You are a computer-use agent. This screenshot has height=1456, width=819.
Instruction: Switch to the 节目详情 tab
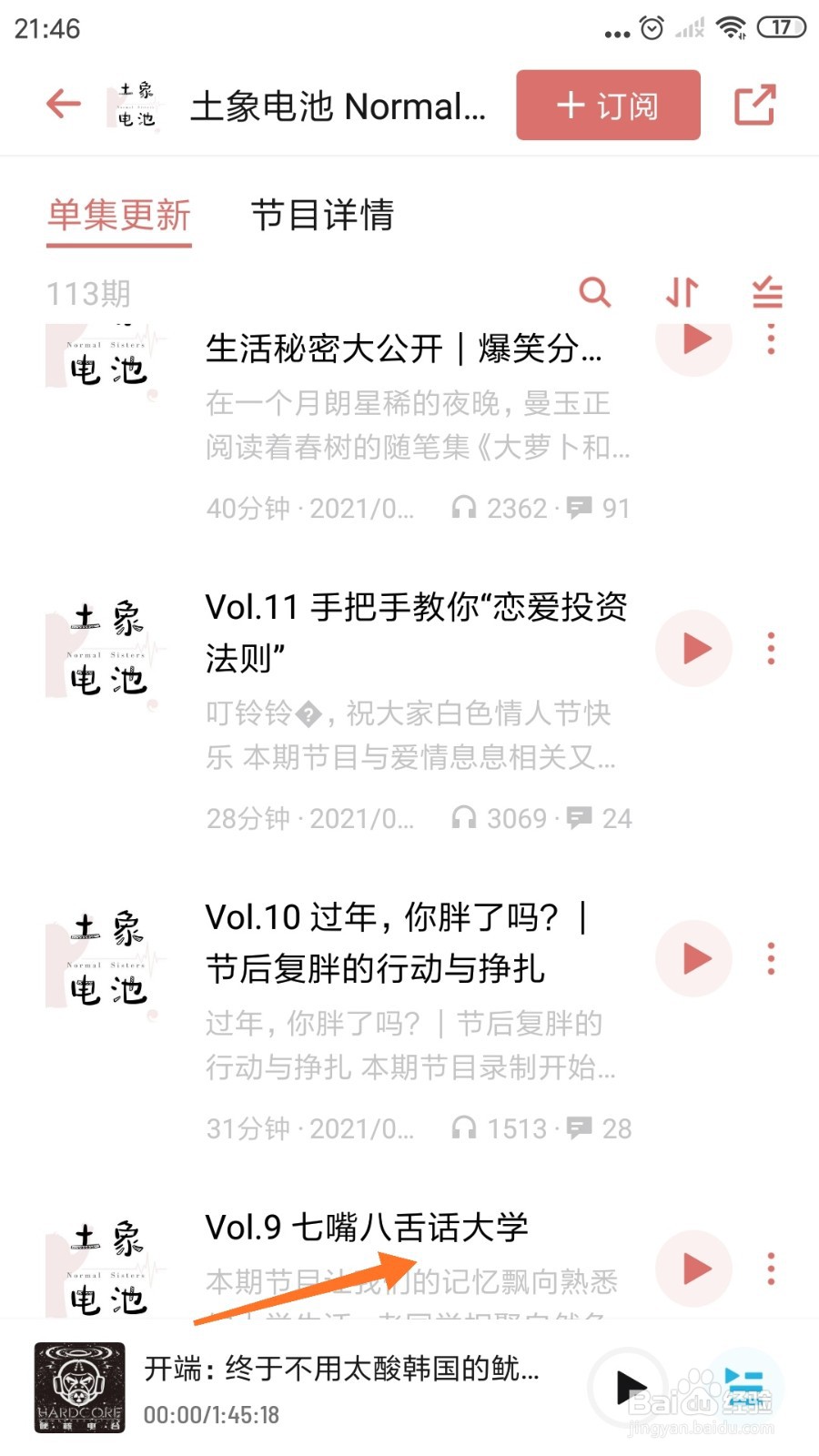coord(322,216)
